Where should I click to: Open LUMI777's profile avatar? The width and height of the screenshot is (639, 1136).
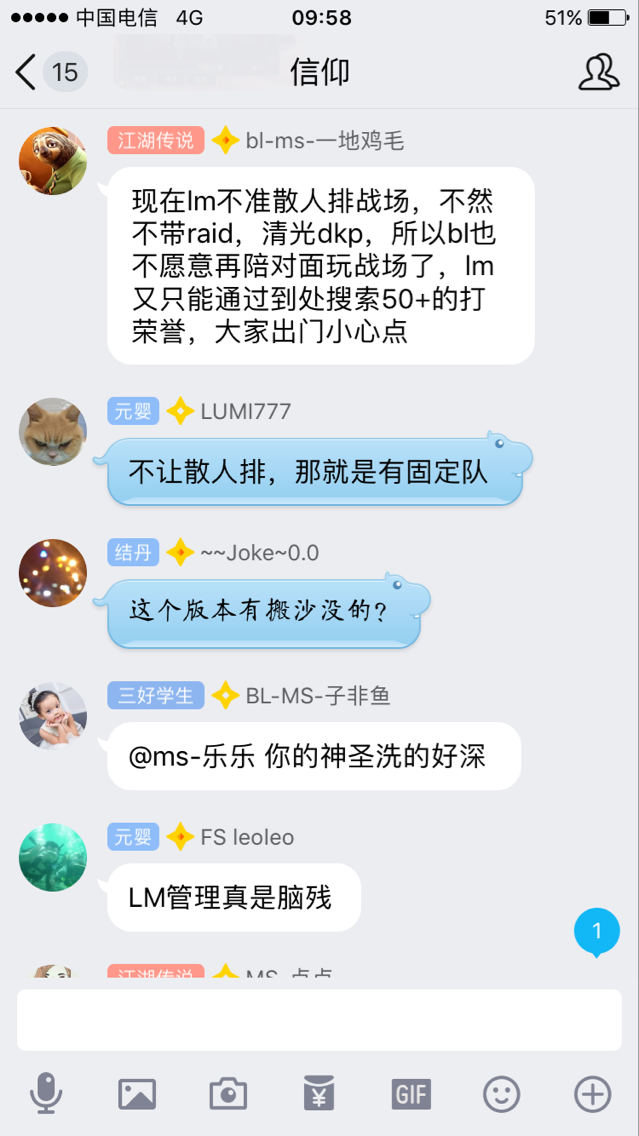pyautogui.click(x=53, y=431)
